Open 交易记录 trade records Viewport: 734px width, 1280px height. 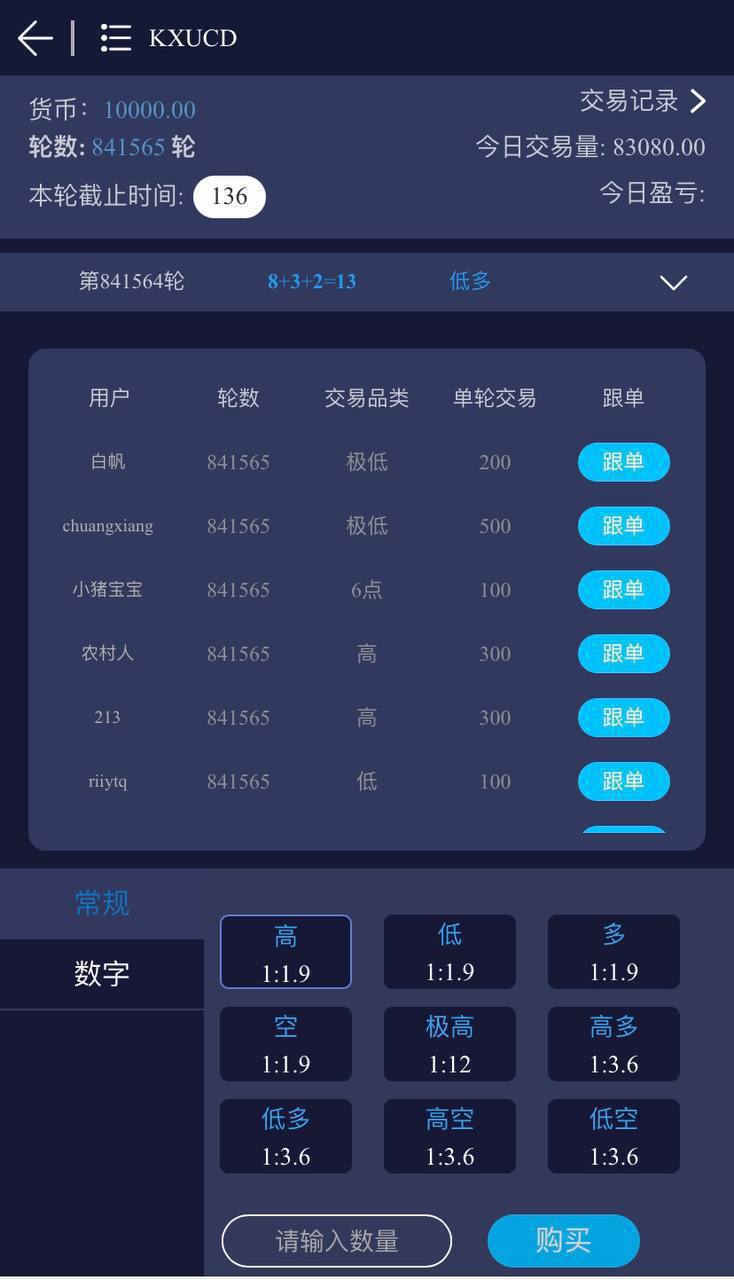pyautogui.click(x=643, y=101)
